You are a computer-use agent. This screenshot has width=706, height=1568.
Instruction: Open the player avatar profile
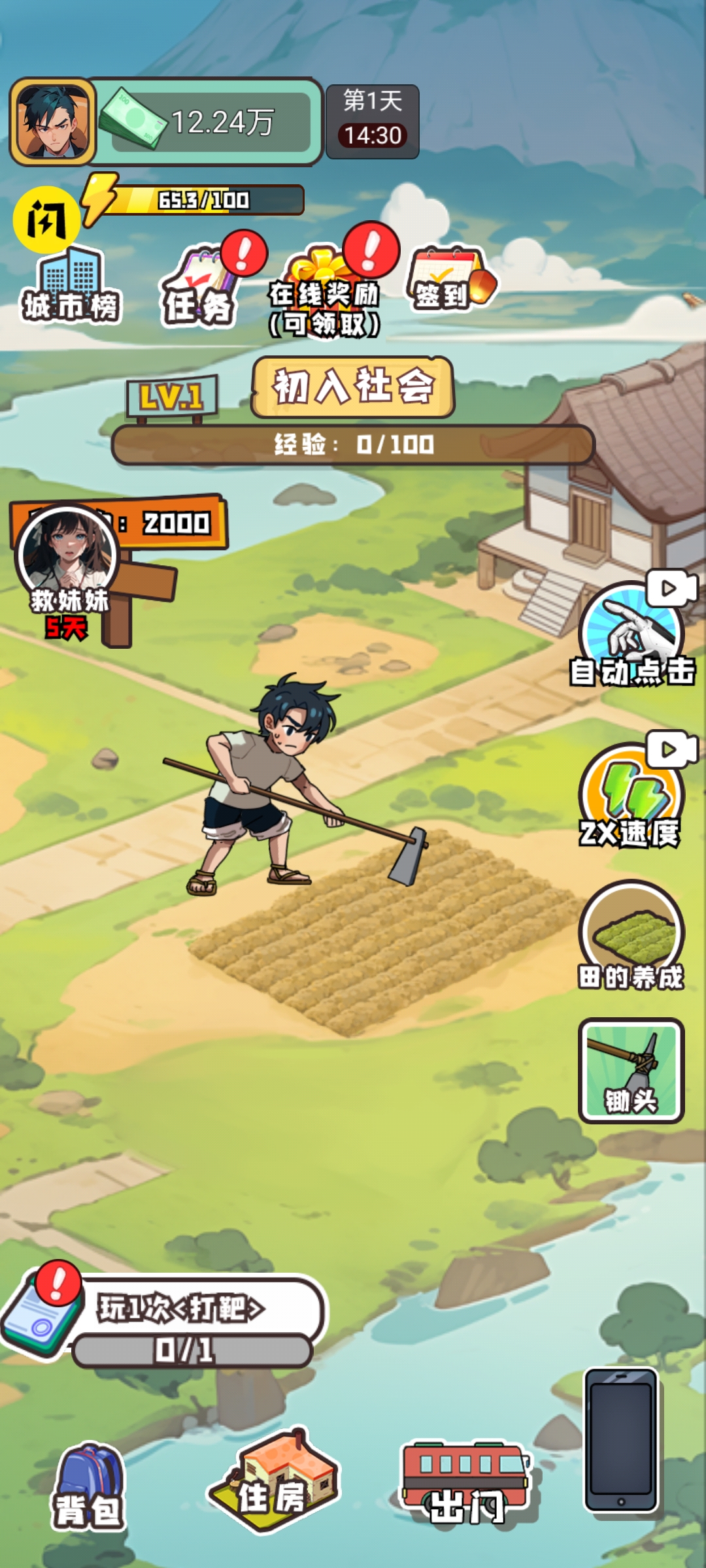pos(52,122)
